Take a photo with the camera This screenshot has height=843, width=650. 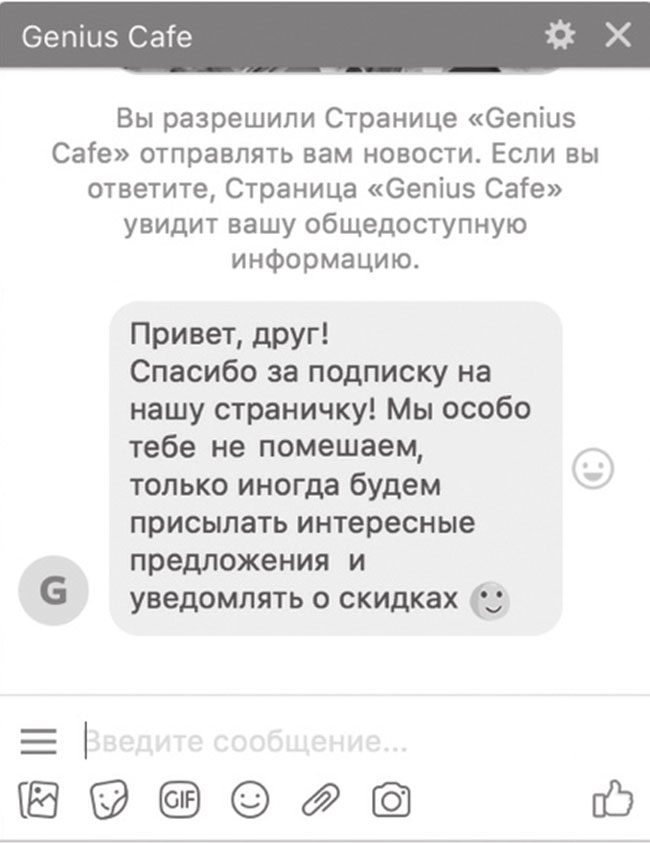click(x=391, y=799)
